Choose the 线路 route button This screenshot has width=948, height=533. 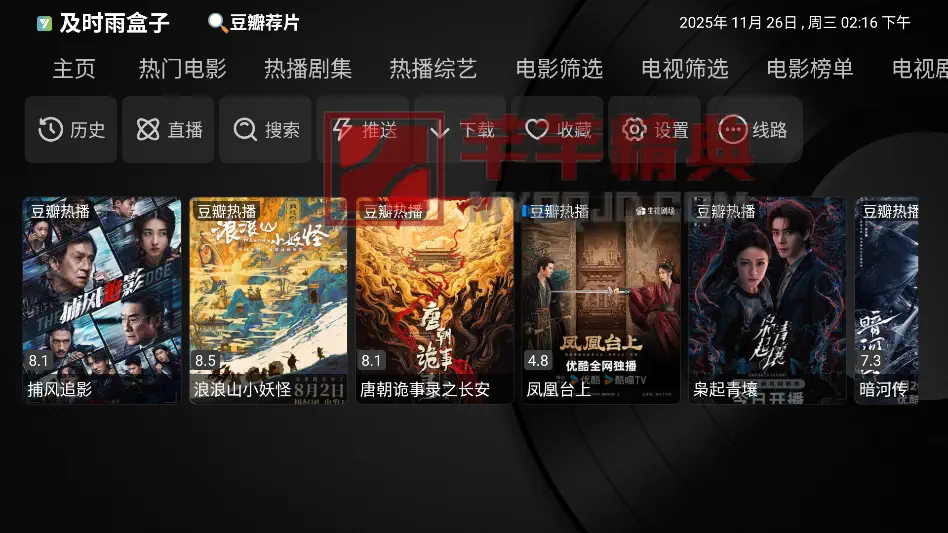click(753, 130)
